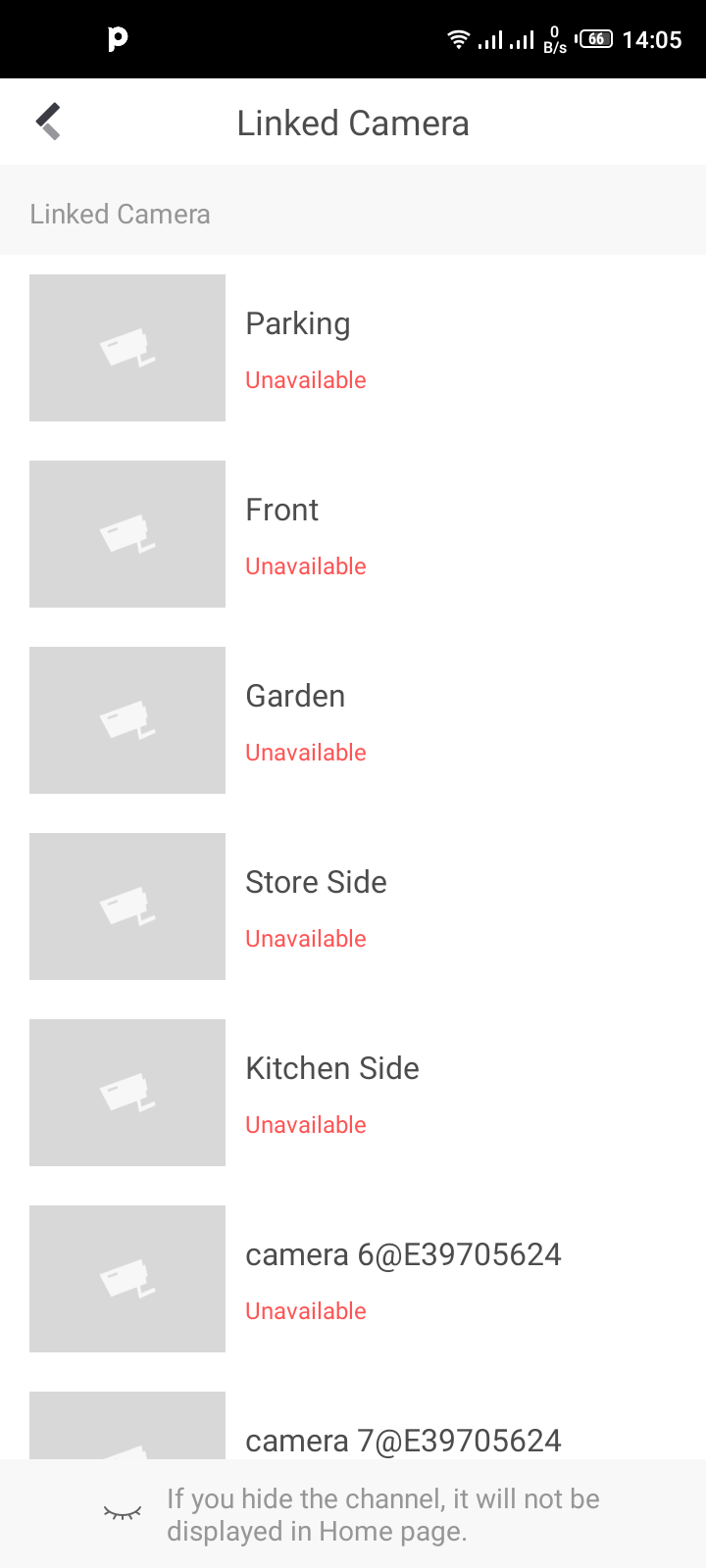706x1568 pixels.
Task: Select the Garden camera entry
Action: point(295,696)
